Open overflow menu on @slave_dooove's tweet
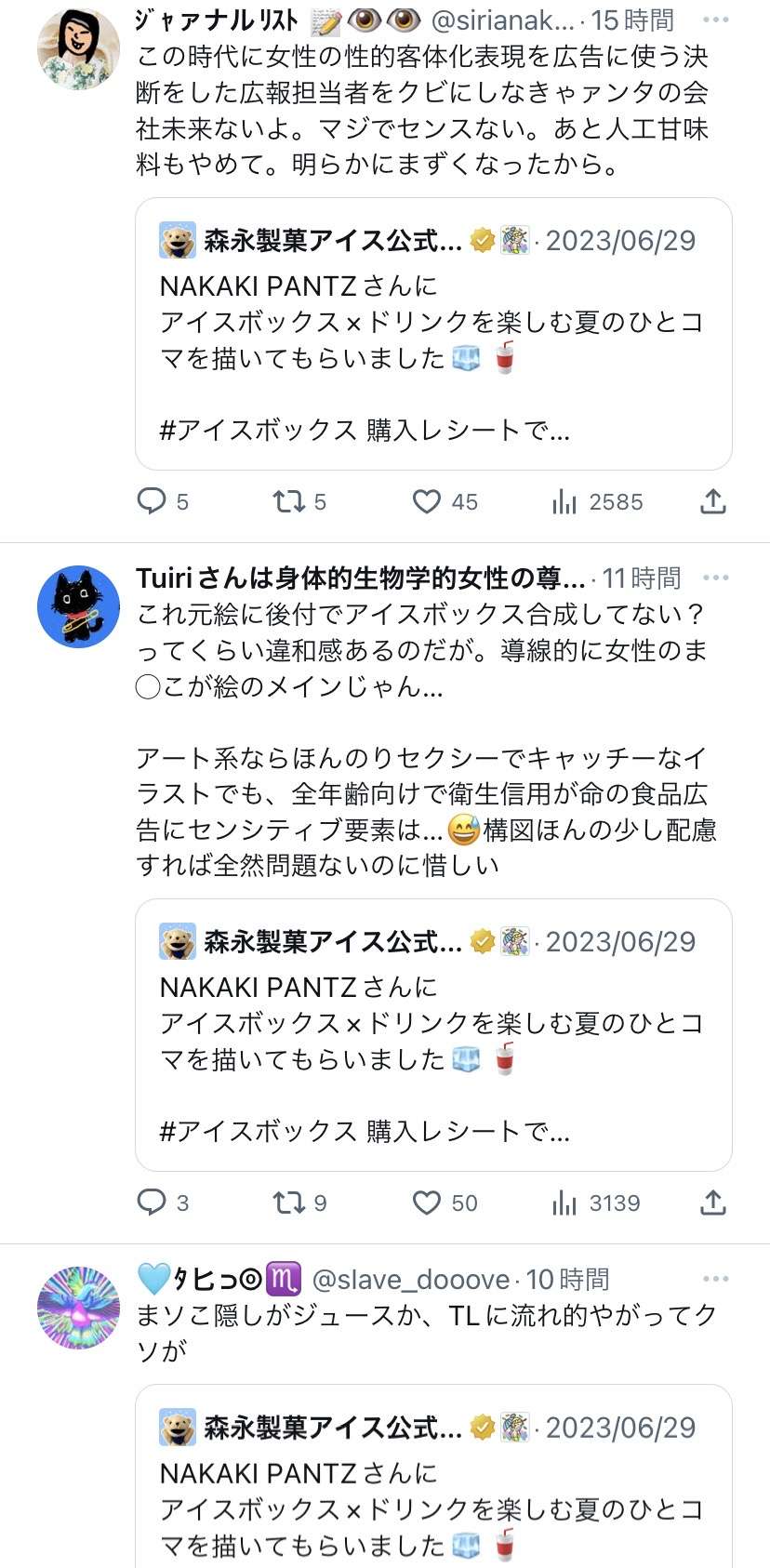This screenshot has height=1568, width=770. point(715,1279)
